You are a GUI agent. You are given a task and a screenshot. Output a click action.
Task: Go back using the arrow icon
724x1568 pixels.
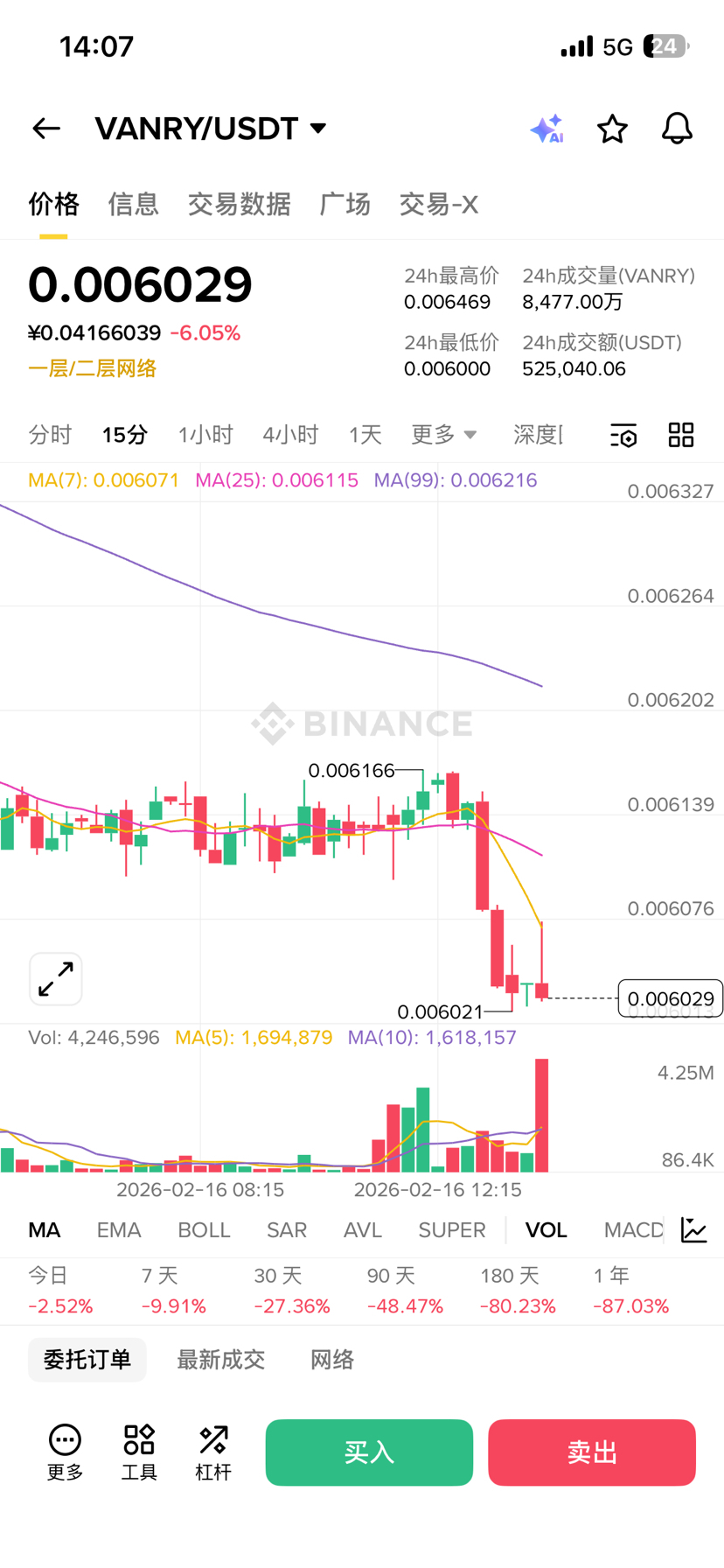[x=46, y=129]
